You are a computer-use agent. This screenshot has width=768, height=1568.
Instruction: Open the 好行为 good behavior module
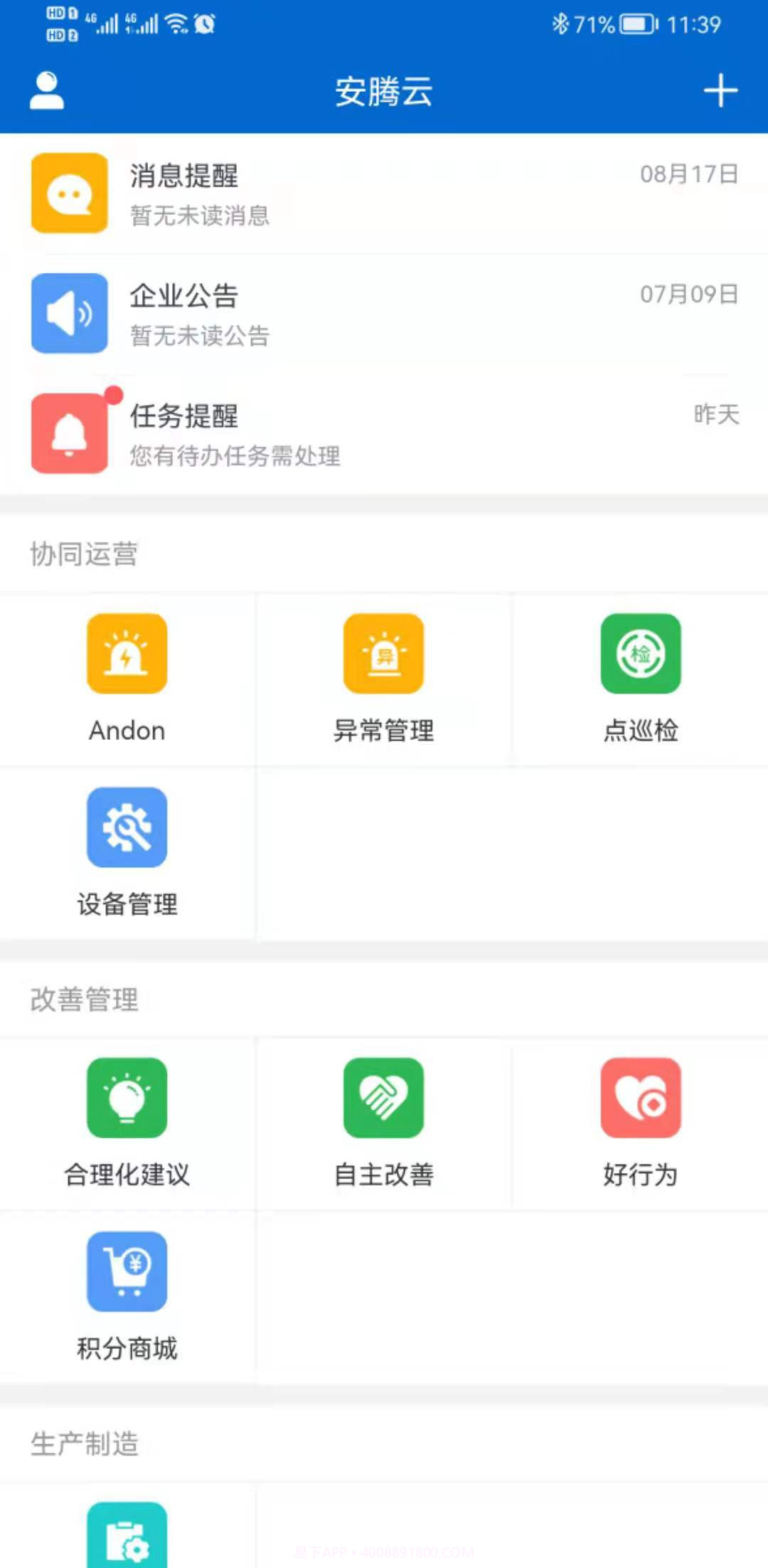point(639,1121)
